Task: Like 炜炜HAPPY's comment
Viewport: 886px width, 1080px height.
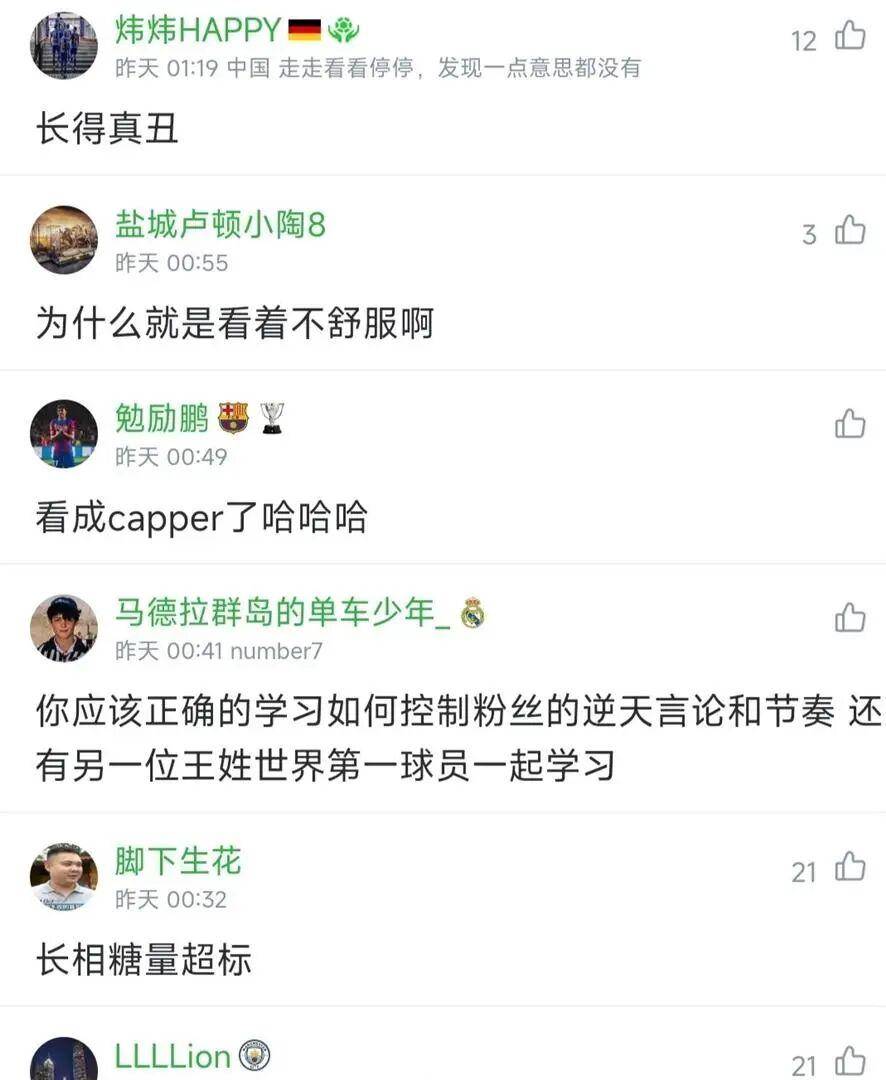Action: coord(850,37)
